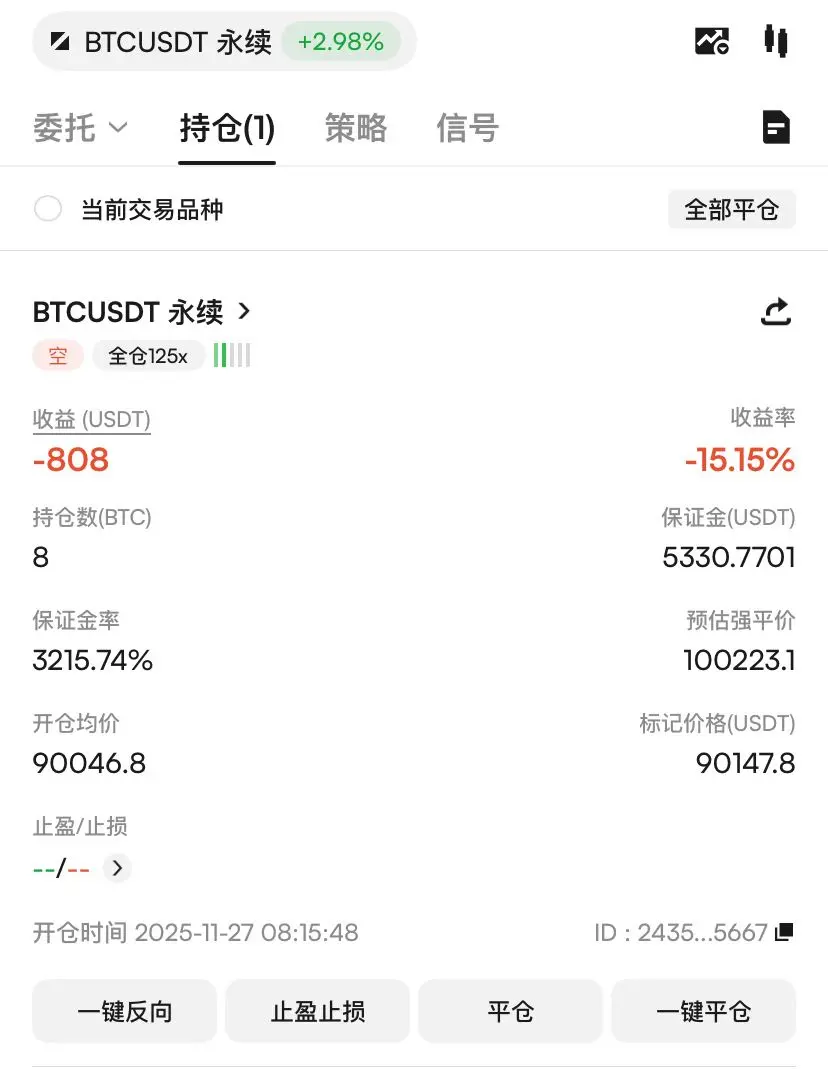Copy the position ID
This screenshot has height=1069, width=828.
[785, 932]
